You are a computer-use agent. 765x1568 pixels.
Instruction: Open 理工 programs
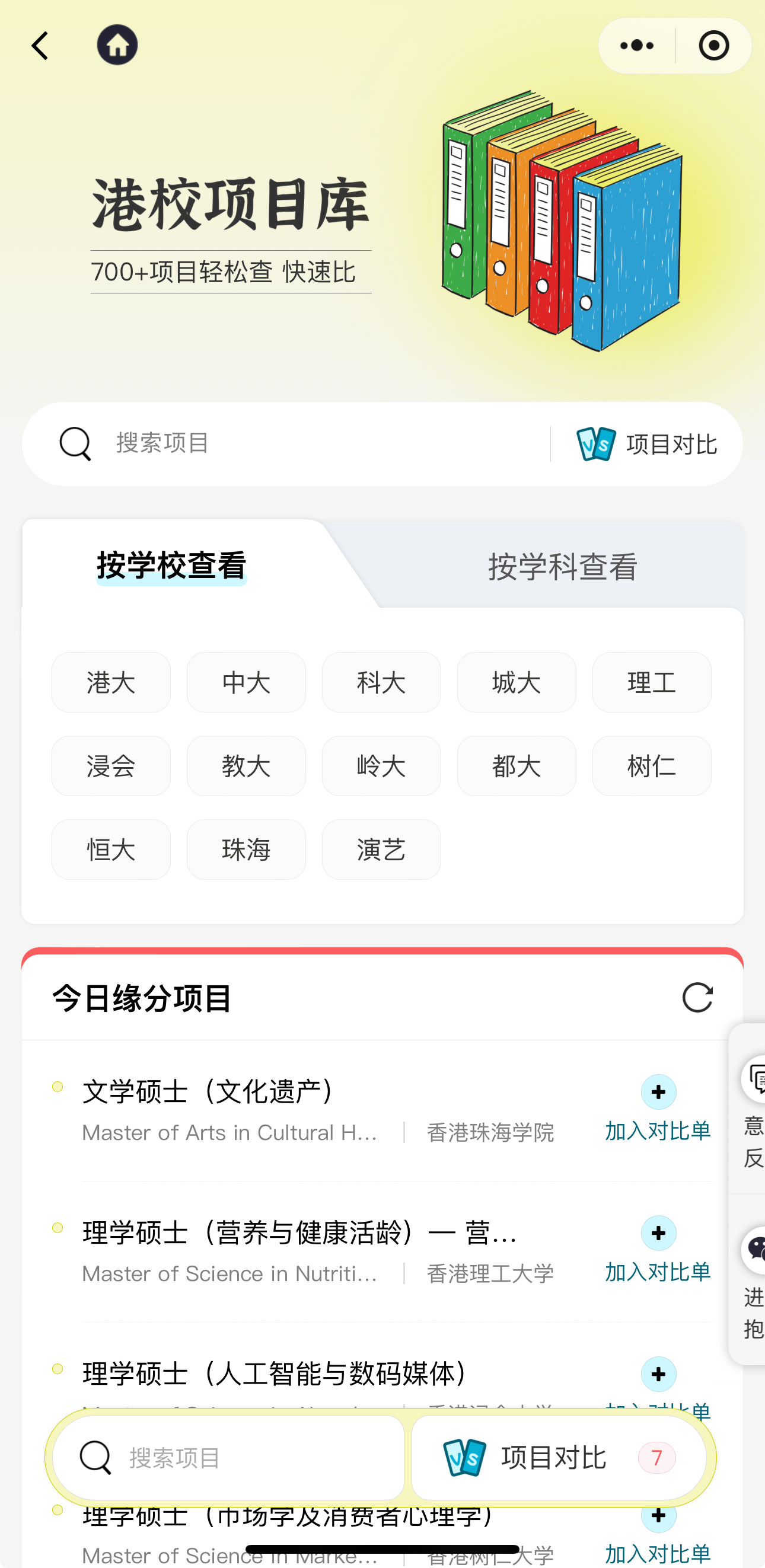point(652,682)
